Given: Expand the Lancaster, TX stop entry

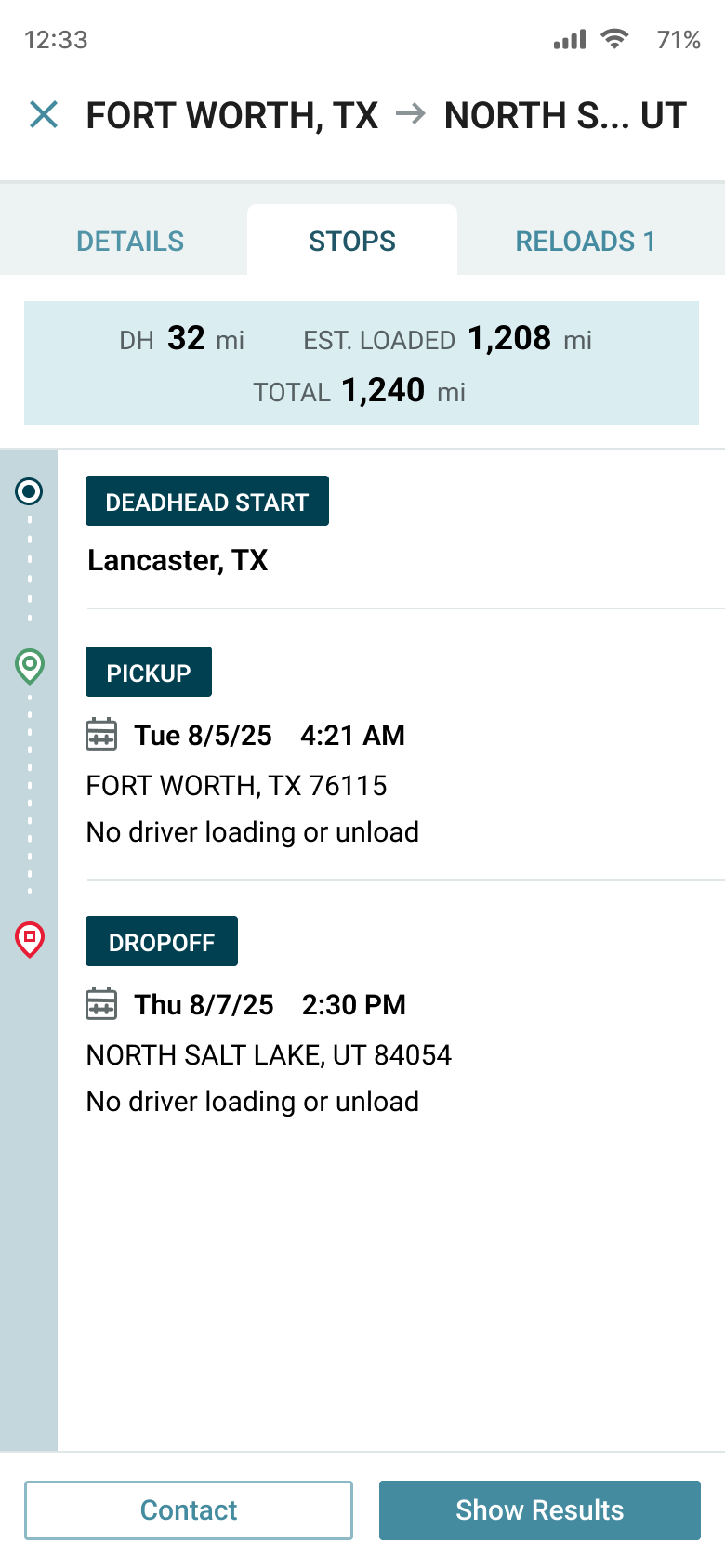Looking at the screenshot, I should 177,560.
